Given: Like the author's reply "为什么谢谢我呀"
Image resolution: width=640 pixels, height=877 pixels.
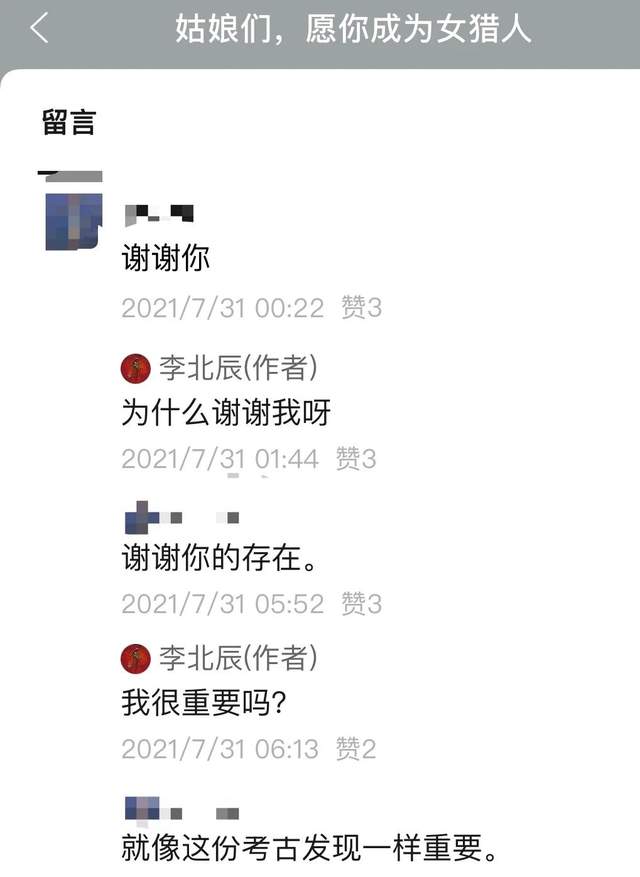Looking at the screenshot, I should click(355, 459).
